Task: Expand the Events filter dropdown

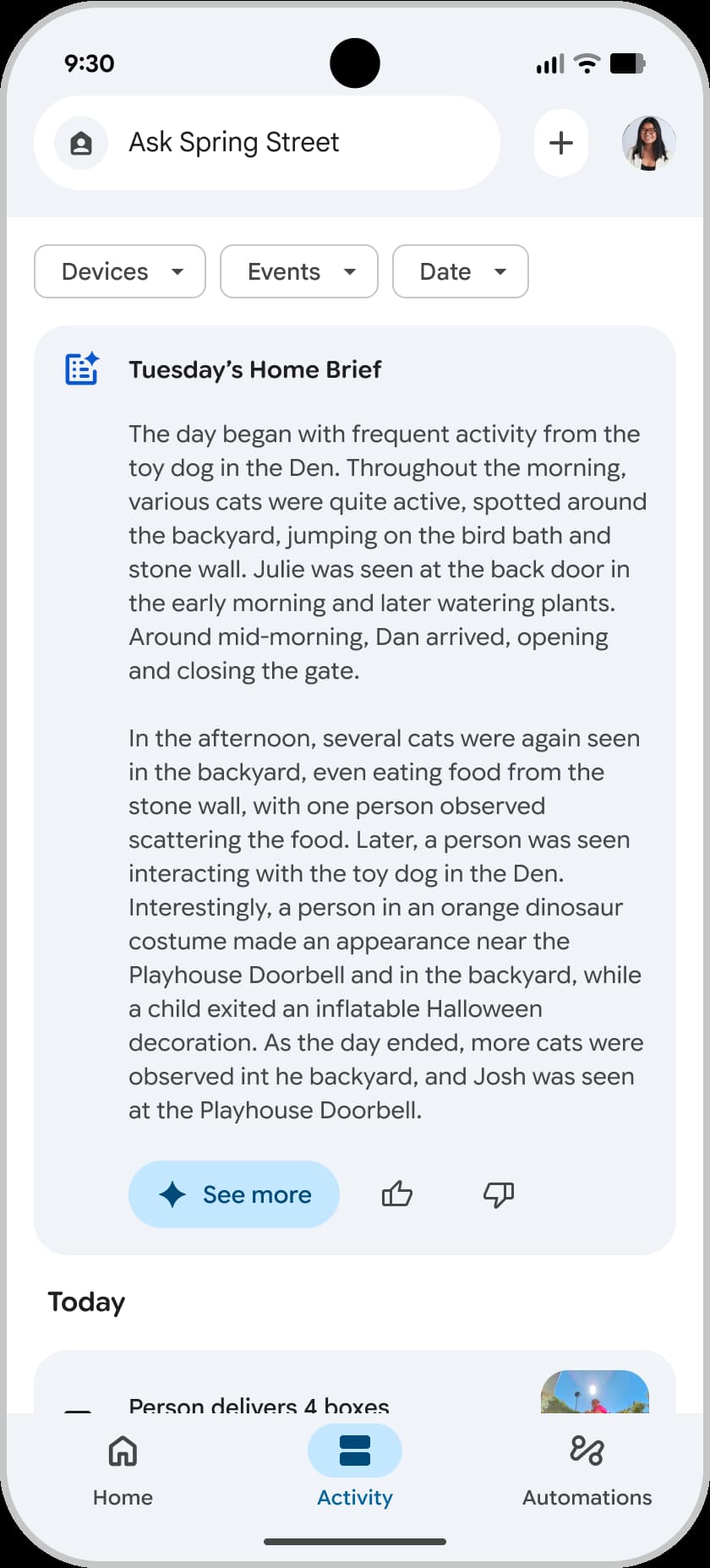Action: coord(299,271)
